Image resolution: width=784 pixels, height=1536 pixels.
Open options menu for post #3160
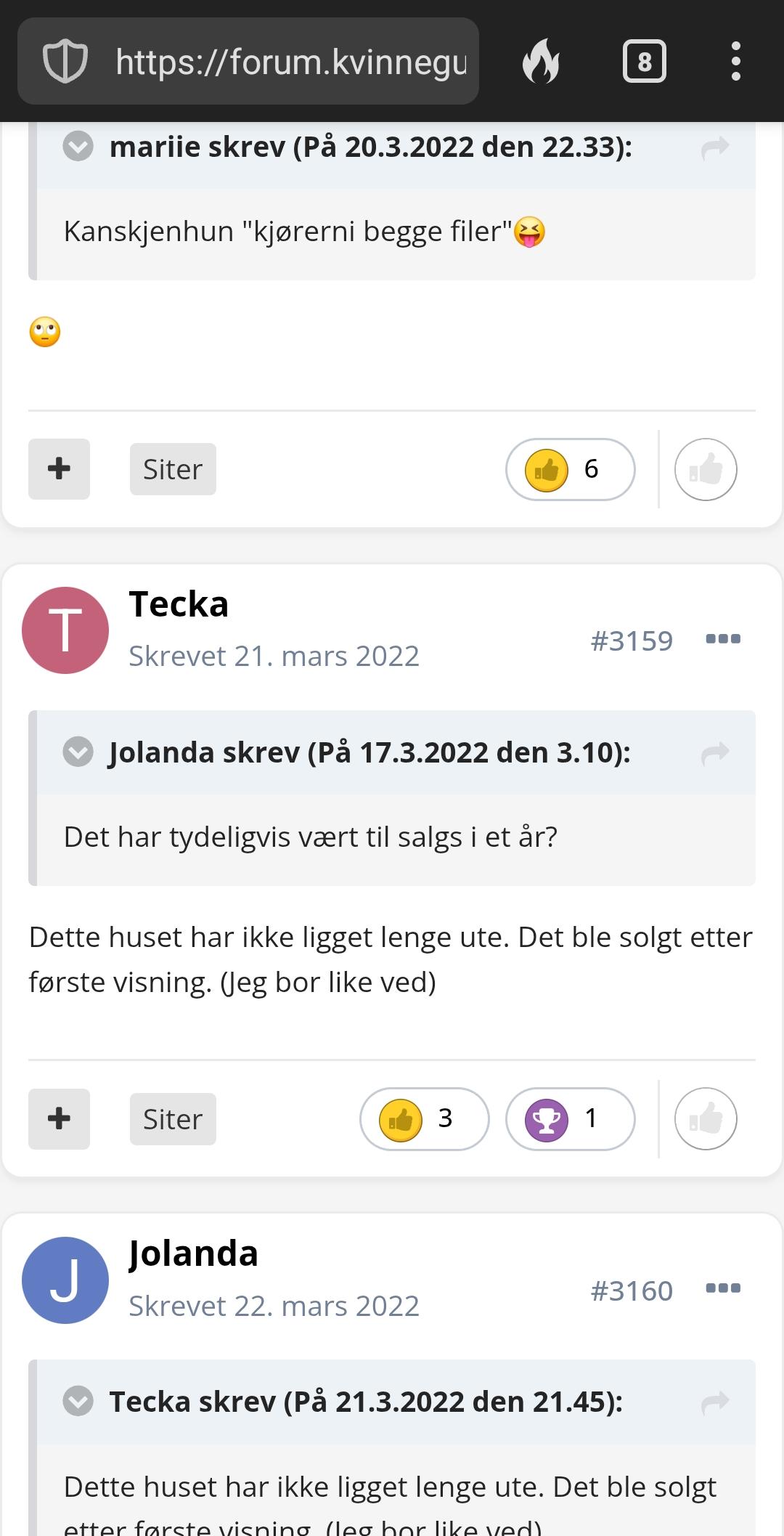click(x=723, y=1288)
